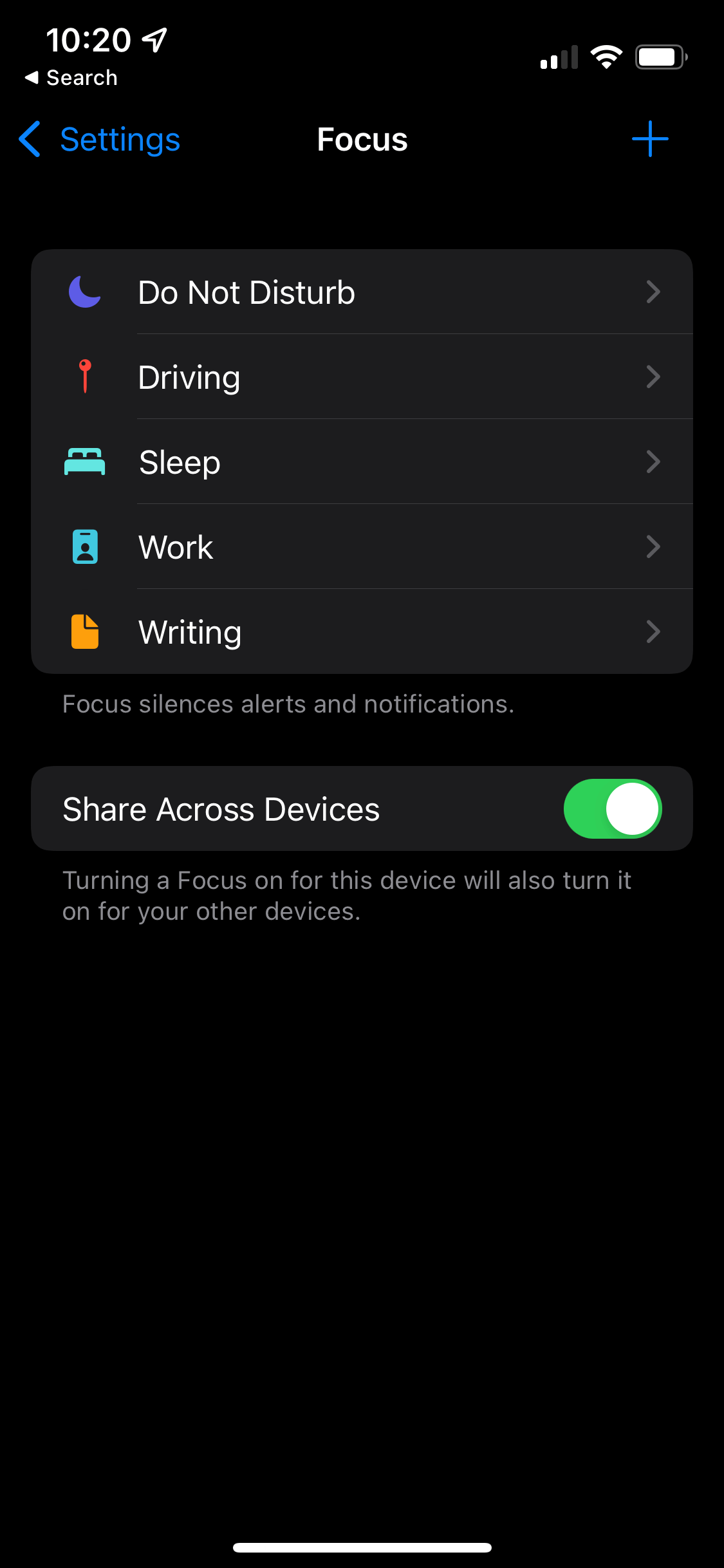Go back to Settings
The height and width of the screenshot is (1568, 724).
(x=100, y=140)
